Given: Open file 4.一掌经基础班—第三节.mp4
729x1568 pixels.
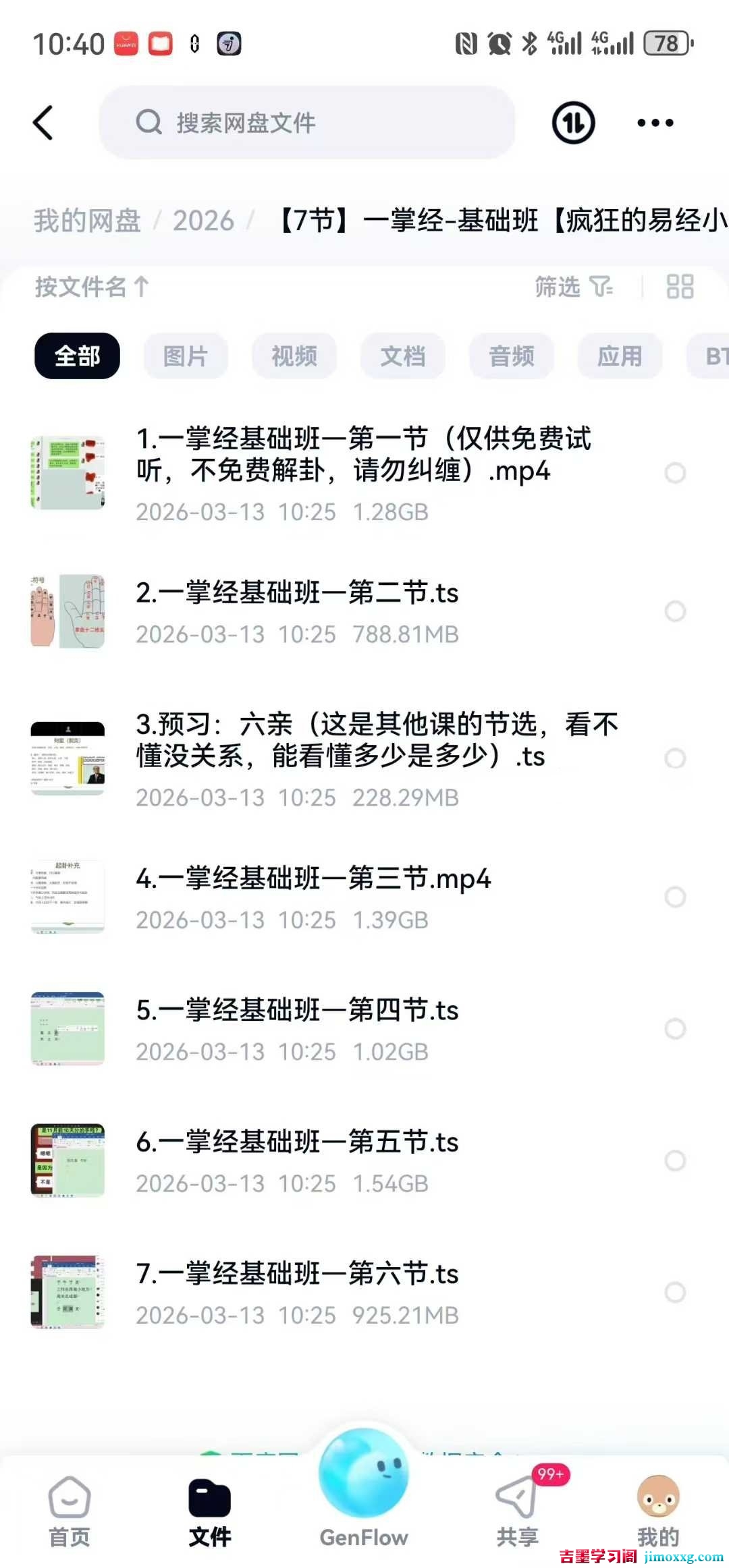Looking at the screenshot, I should (x=313, y=879).
